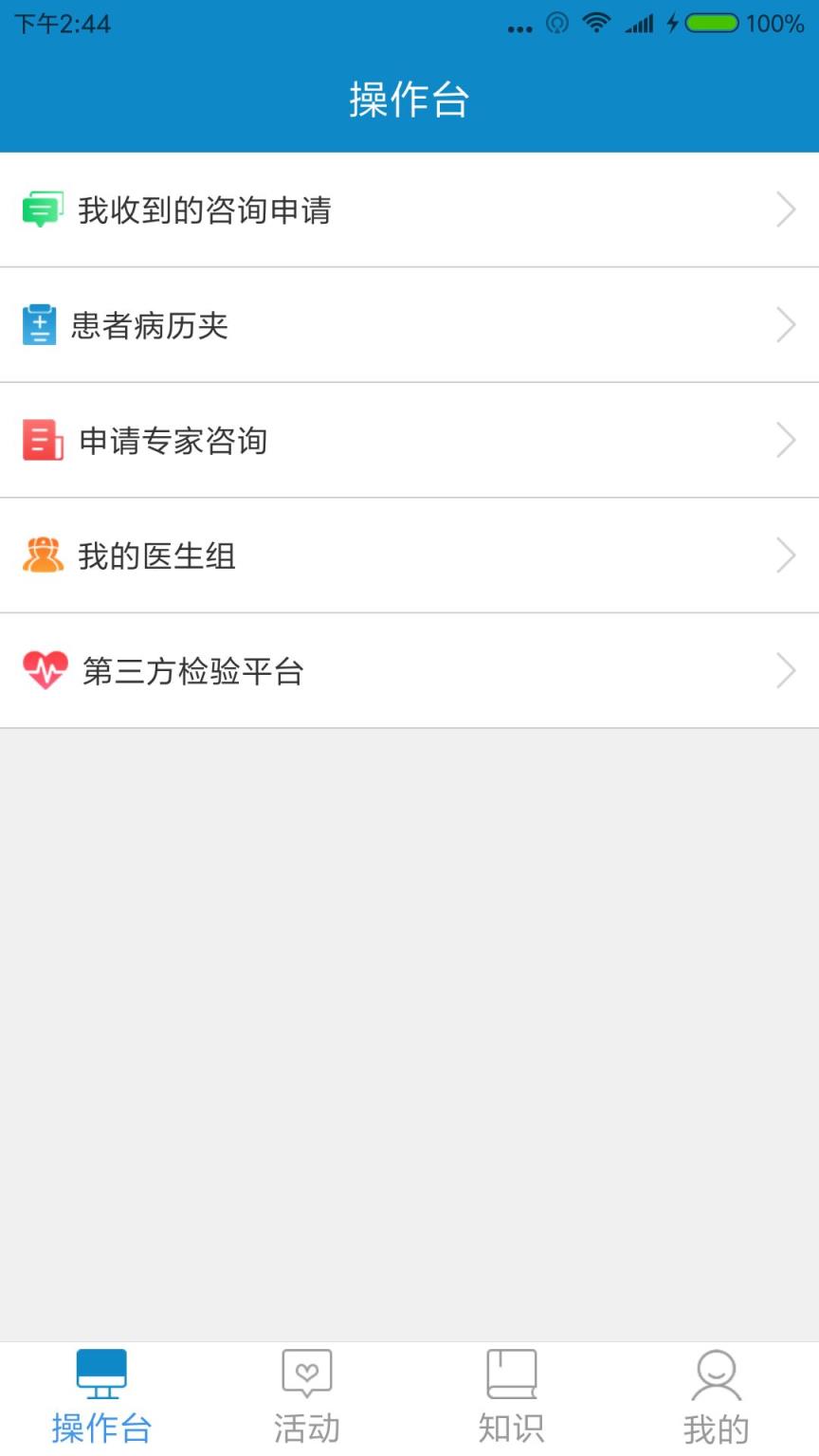Go to 我的医生组
This screenshot has height=1456, width=819.
pos(409,555)
